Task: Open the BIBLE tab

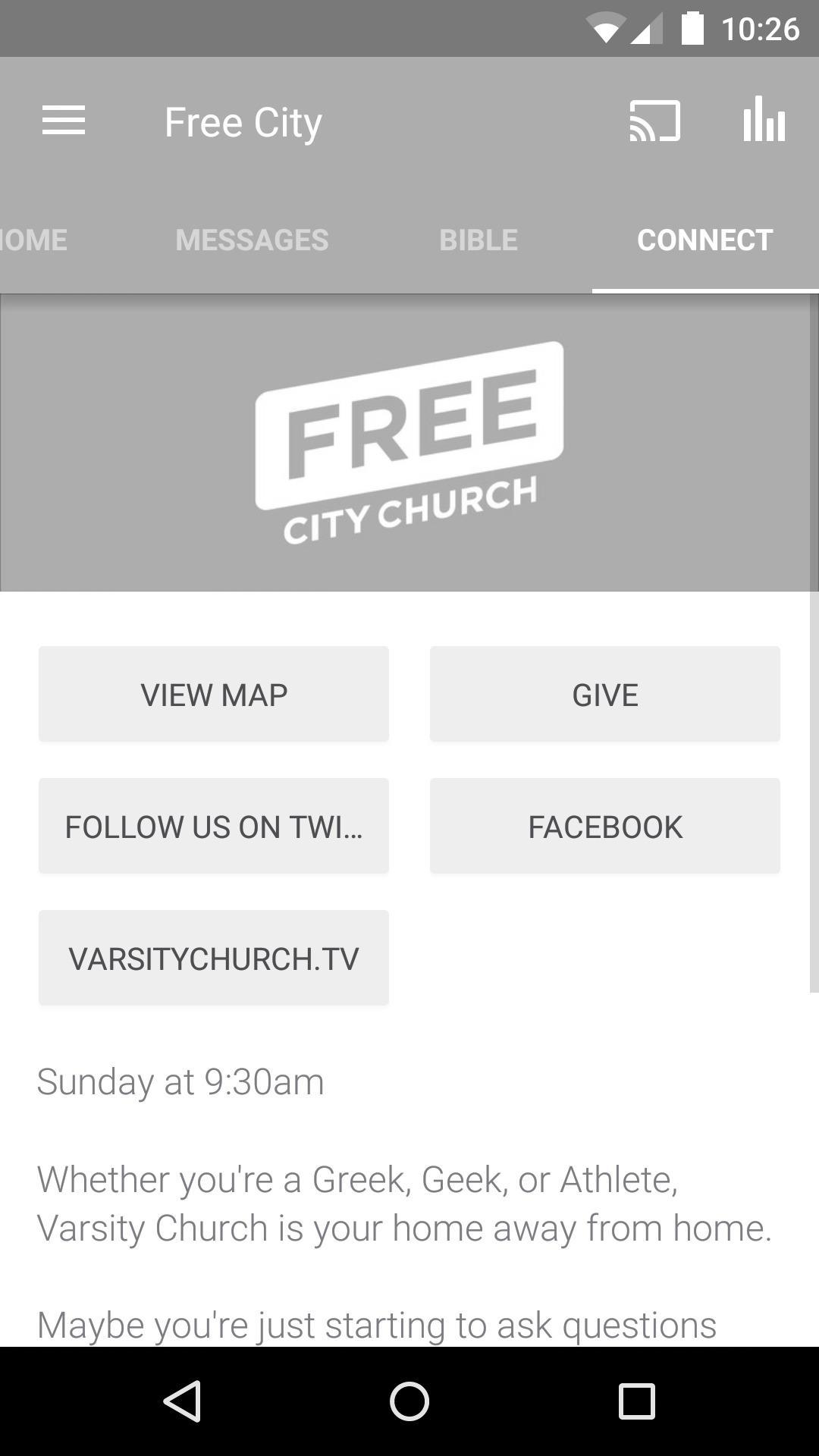Action: tap(478, 240)
